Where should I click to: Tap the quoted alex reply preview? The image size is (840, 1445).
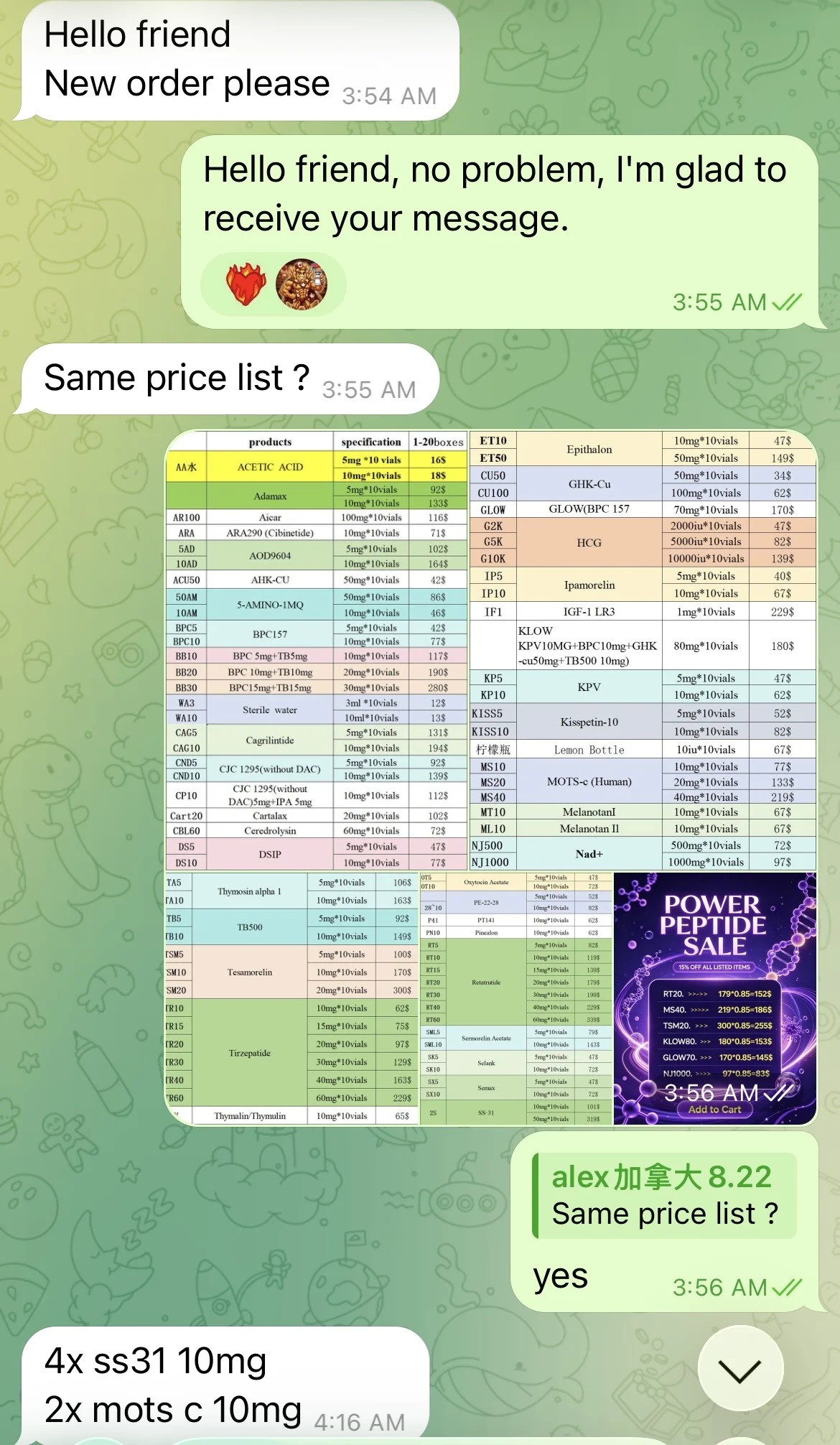[665, 1196]
